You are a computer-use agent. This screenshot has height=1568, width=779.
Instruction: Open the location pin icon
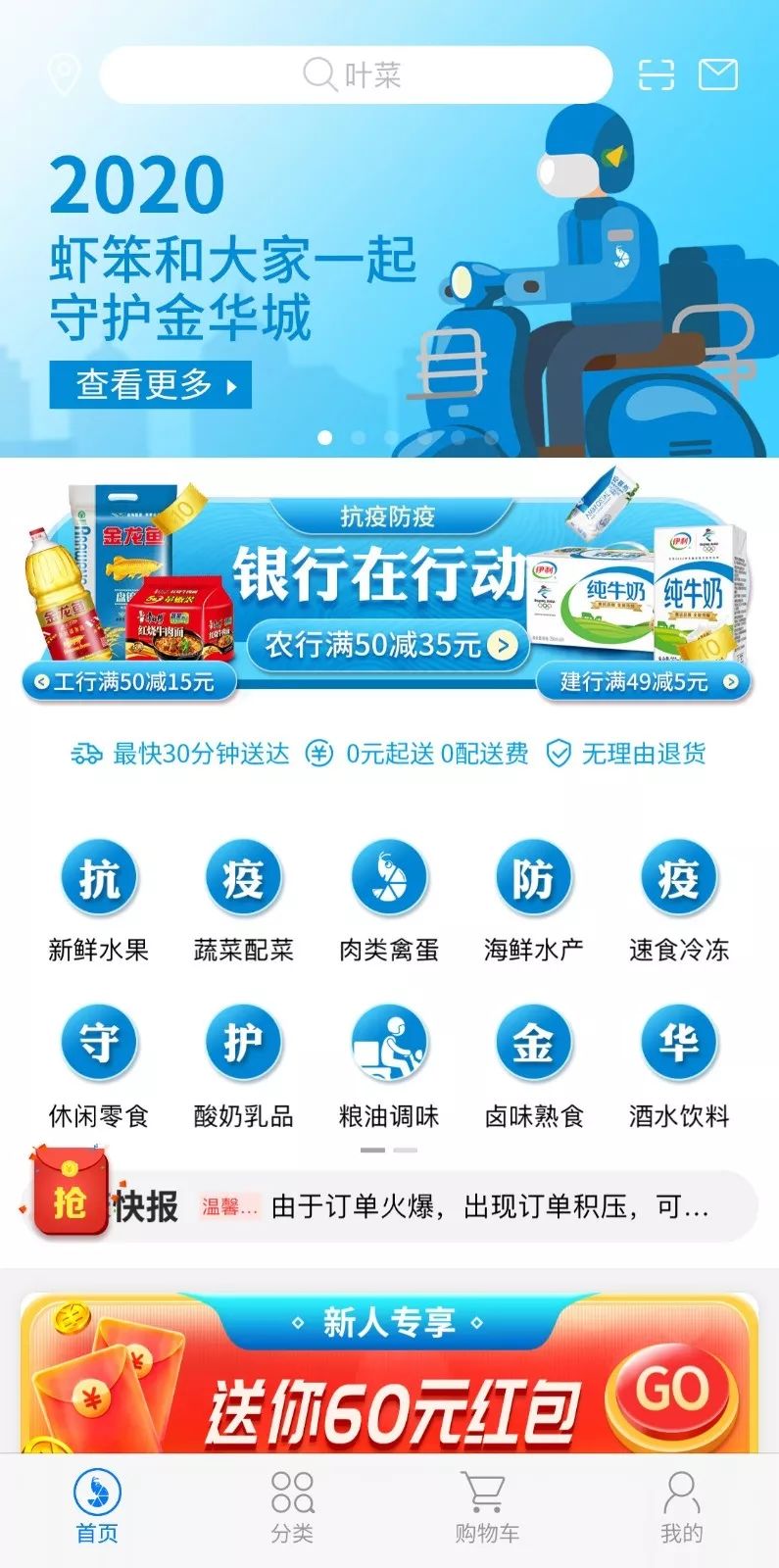pos(65,74)
